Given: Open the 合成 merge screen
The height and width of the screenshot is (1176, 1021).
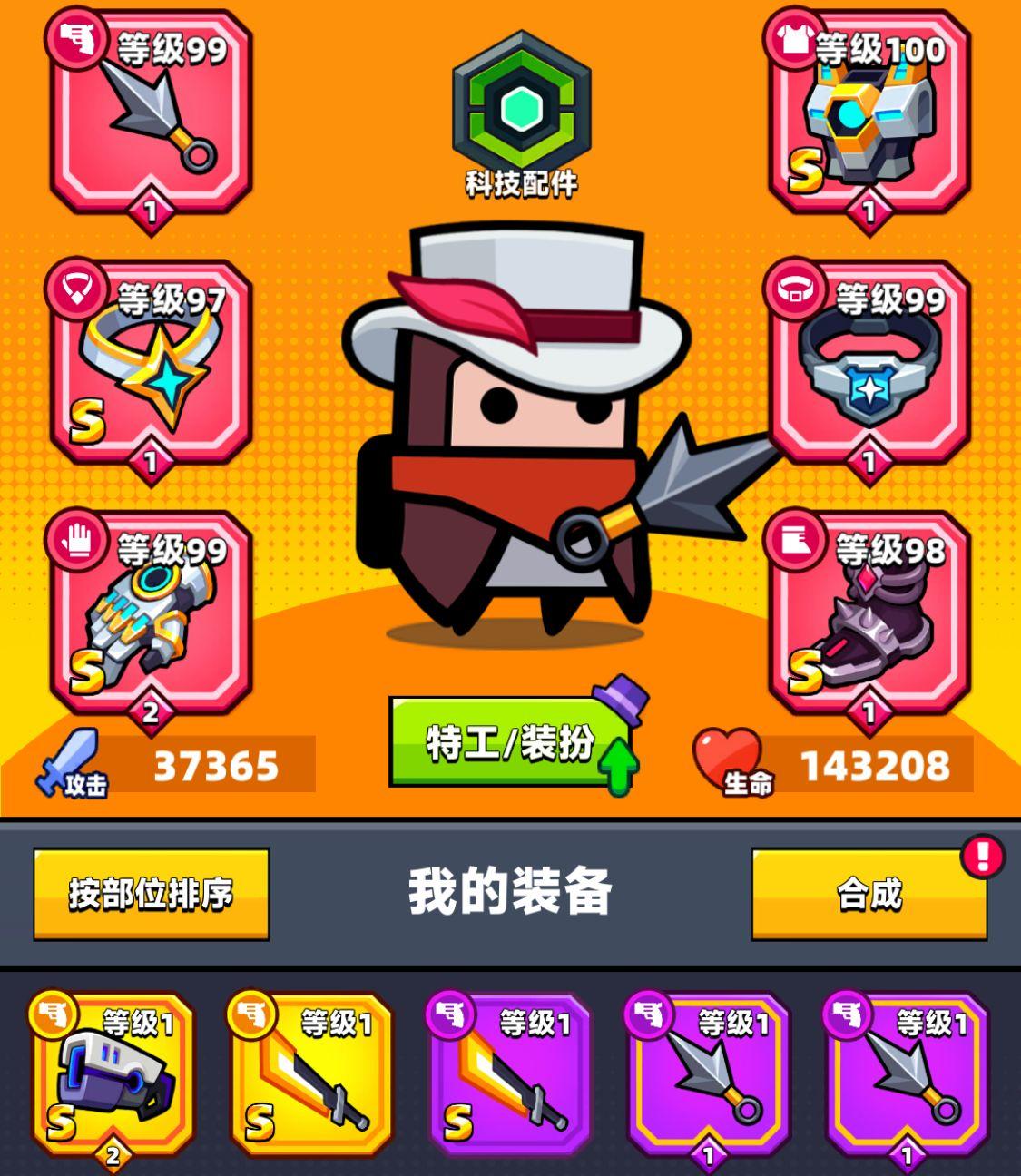Looking at the screenshot, I should point(869,894).
